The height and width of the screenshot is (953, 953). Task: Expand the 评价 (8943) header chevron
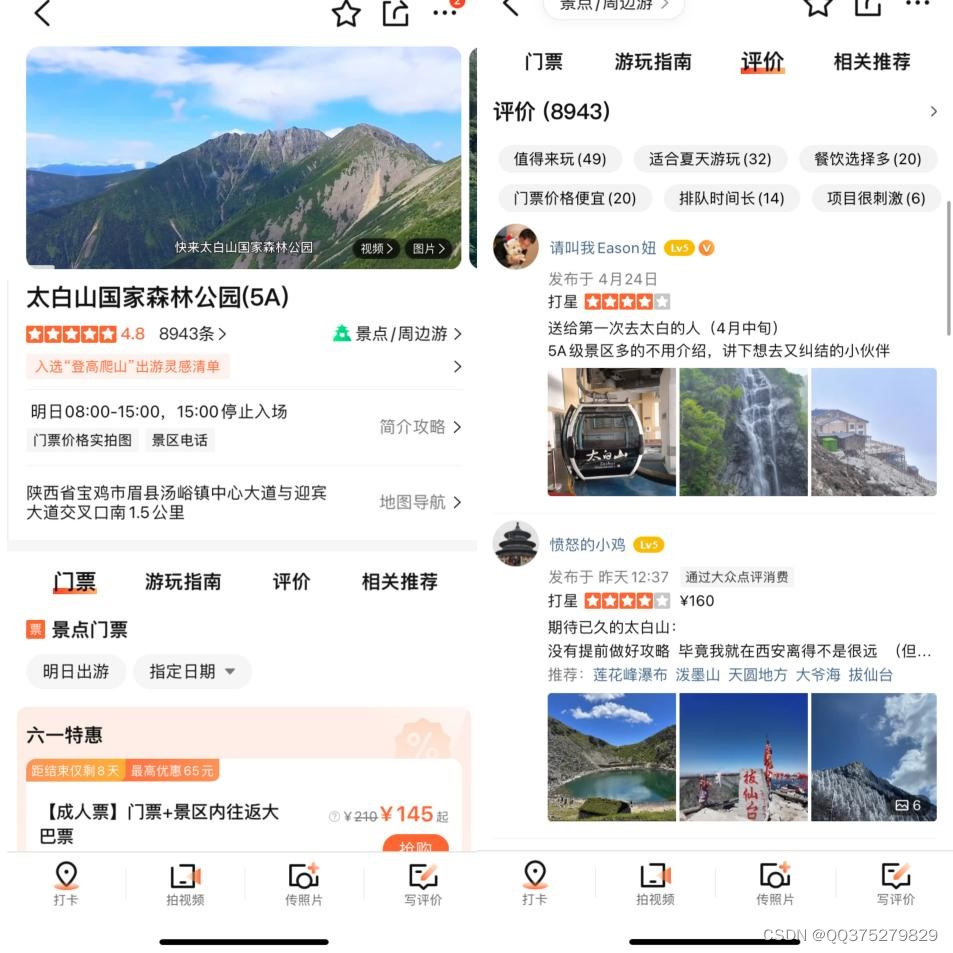933,112
